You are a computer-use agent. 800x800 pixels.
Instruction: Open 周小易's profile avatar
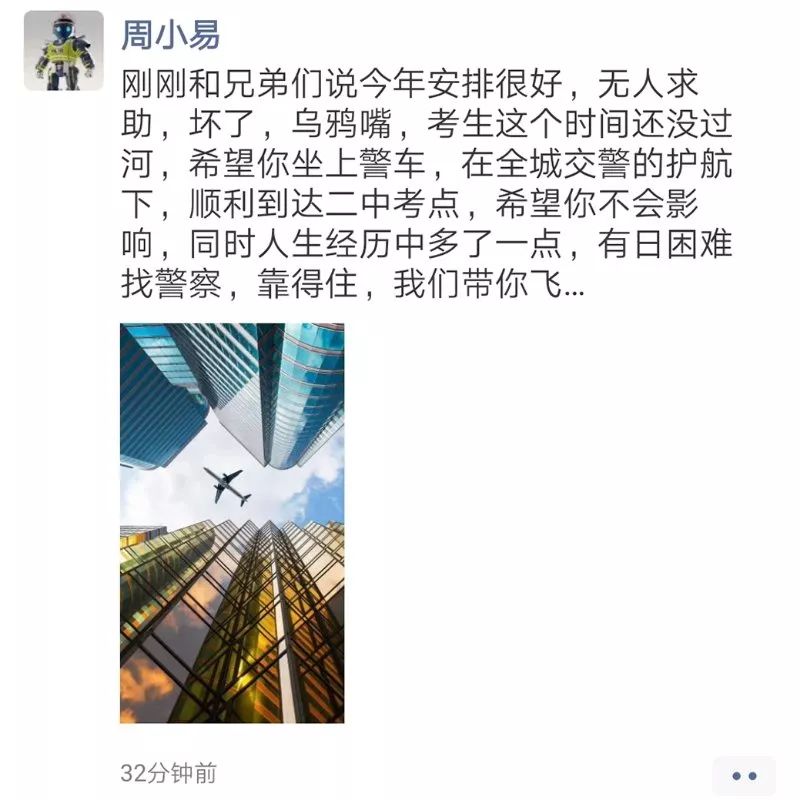click(x=64, y=50)
